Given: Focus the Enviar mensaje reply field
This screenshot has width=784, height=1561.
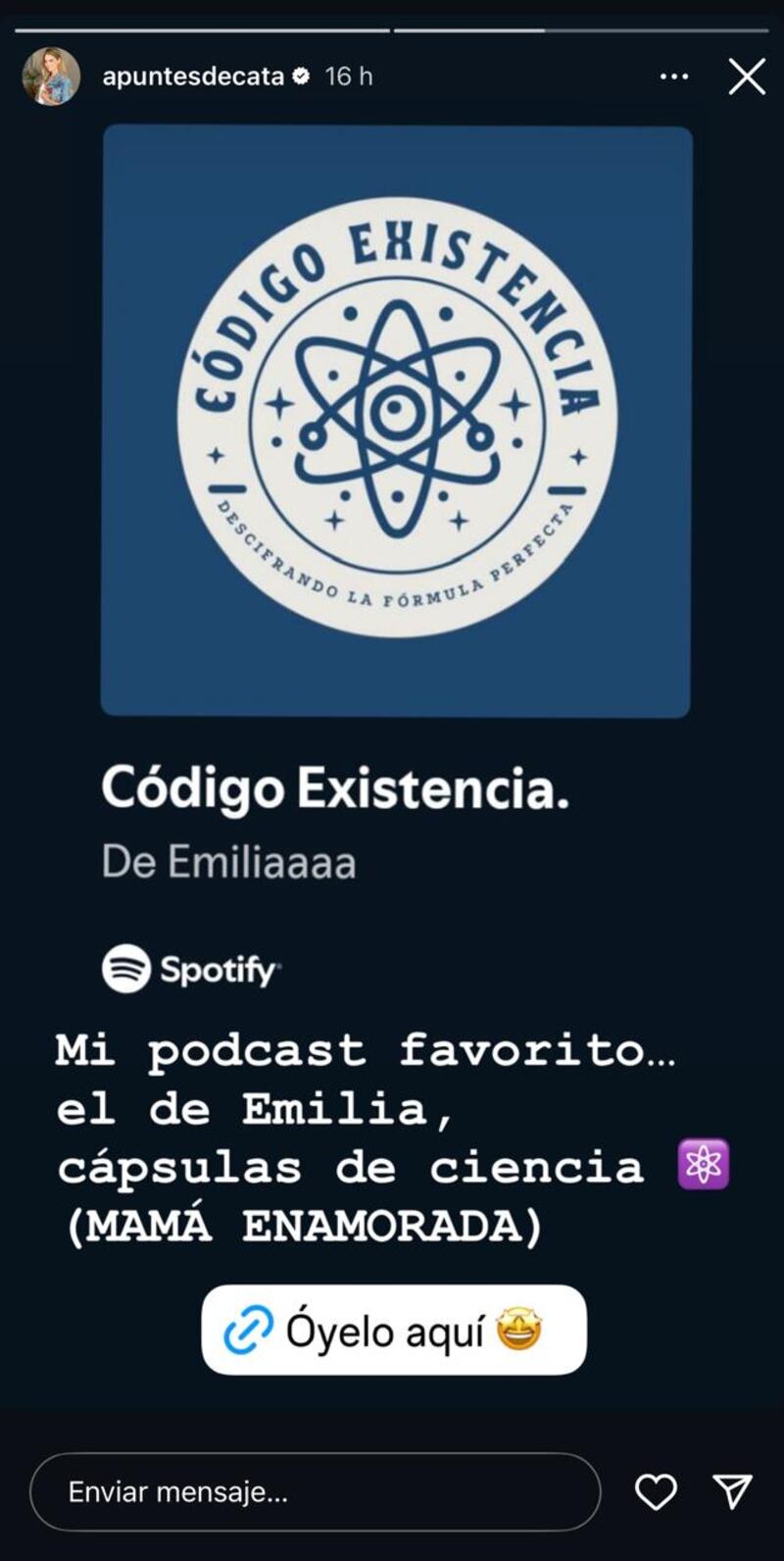Looking at the screenshot, I should (314, 1491).
